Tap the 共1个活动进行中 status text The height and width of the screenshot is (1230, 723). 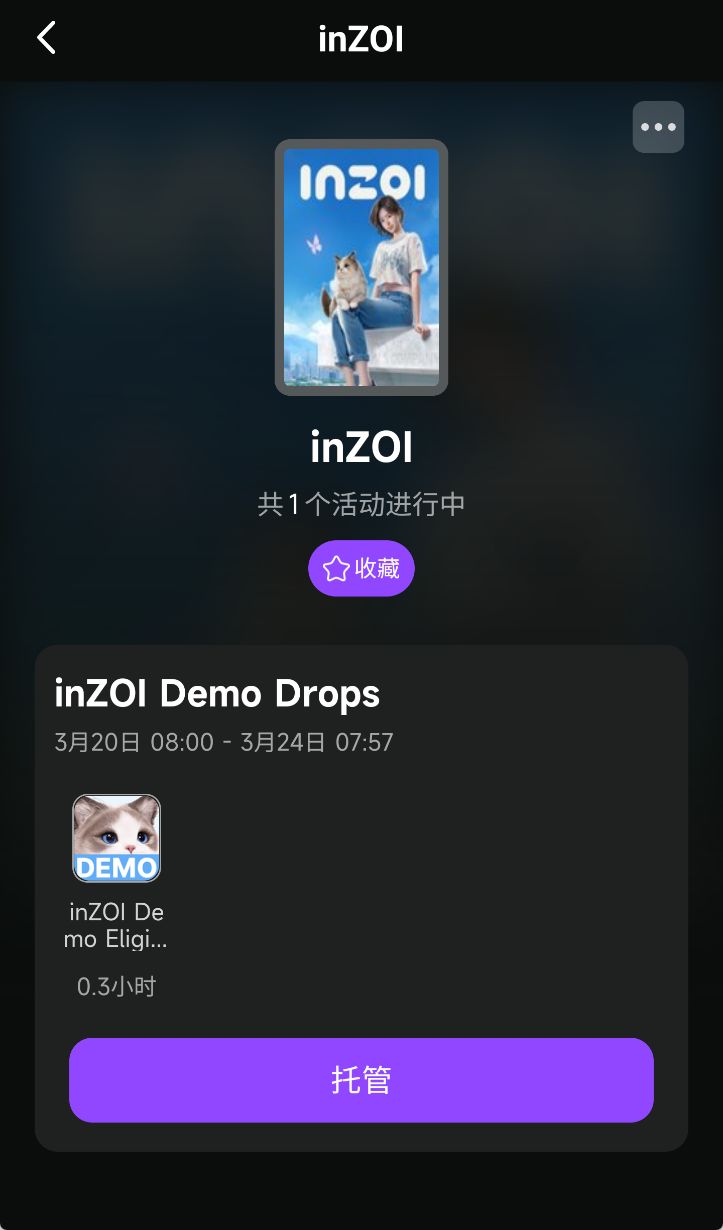pos(361,504)
